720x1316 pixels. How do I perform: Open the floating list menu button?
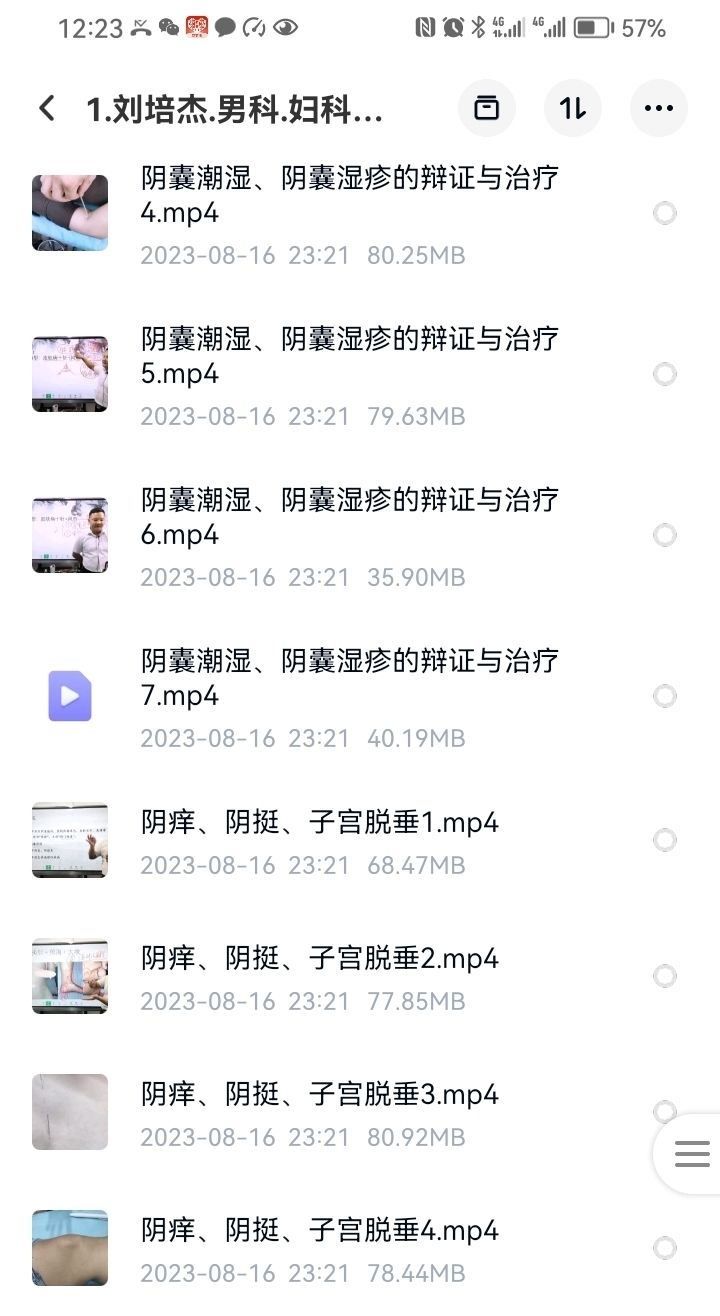(691, 1154)
